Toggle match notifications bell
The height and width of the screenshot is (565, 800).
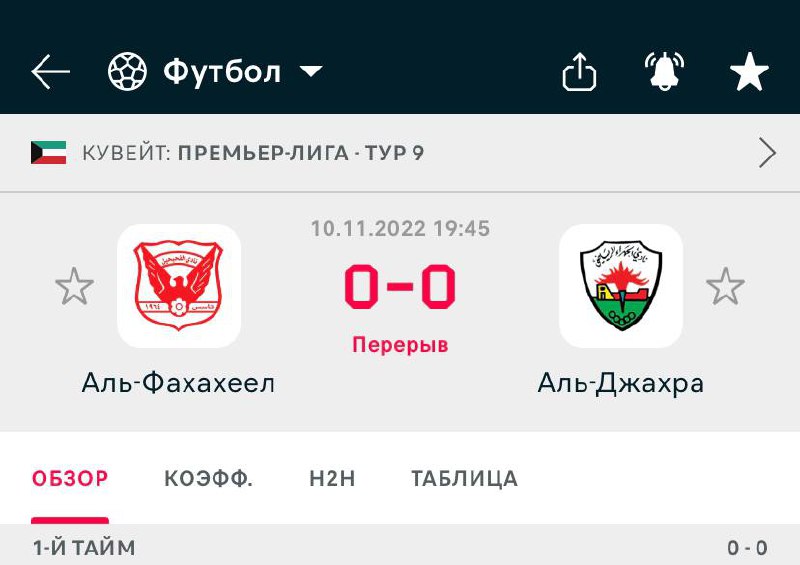click(664, 72)
